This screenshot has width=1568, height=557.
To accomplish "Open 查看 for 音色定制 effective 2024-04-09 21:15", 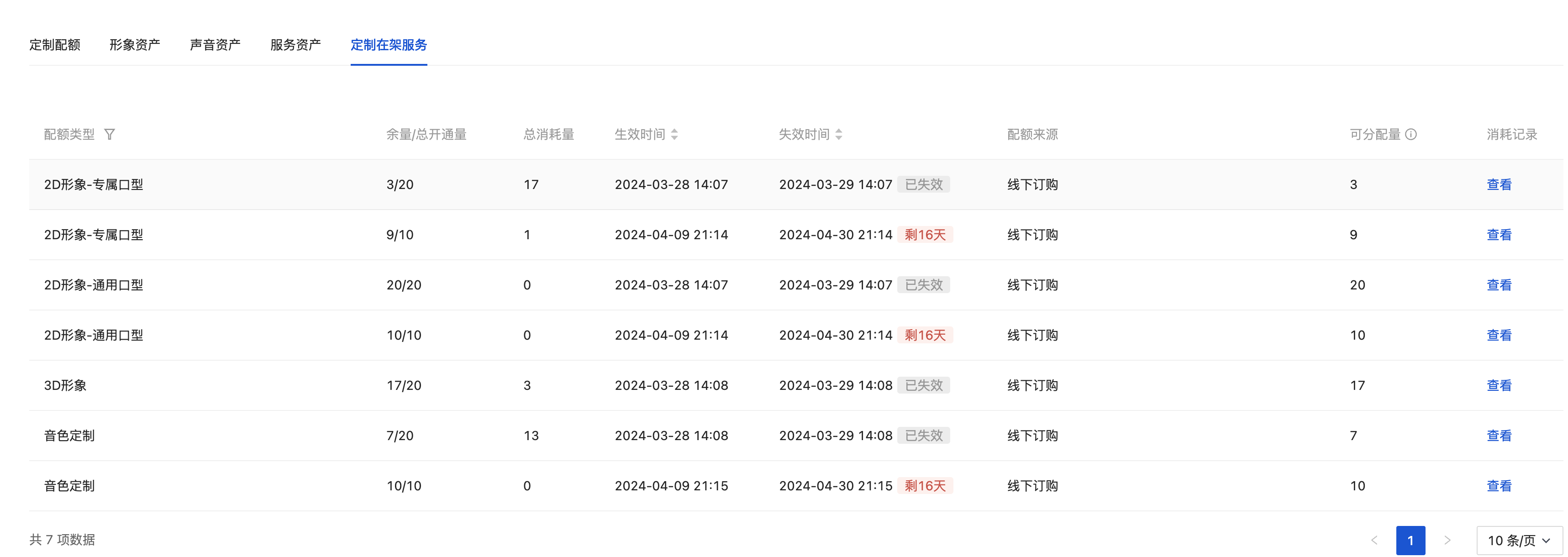I will (1499, 486).
